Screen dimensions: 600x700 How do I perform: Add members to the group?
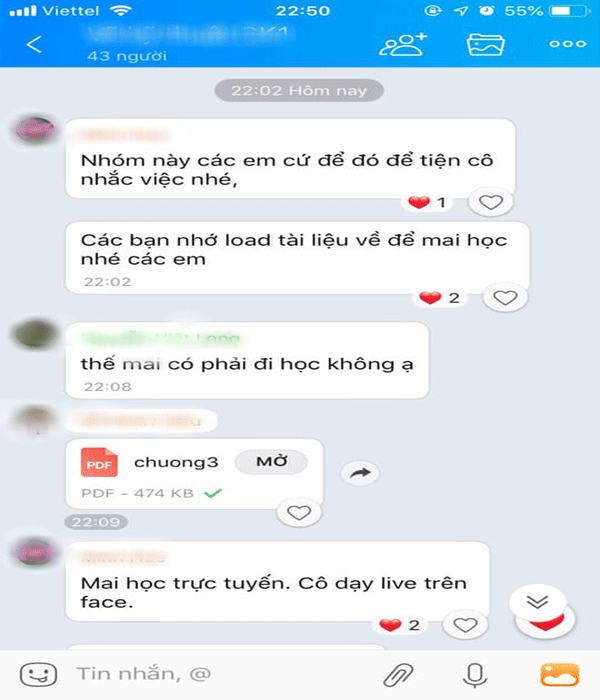point(403,44)
